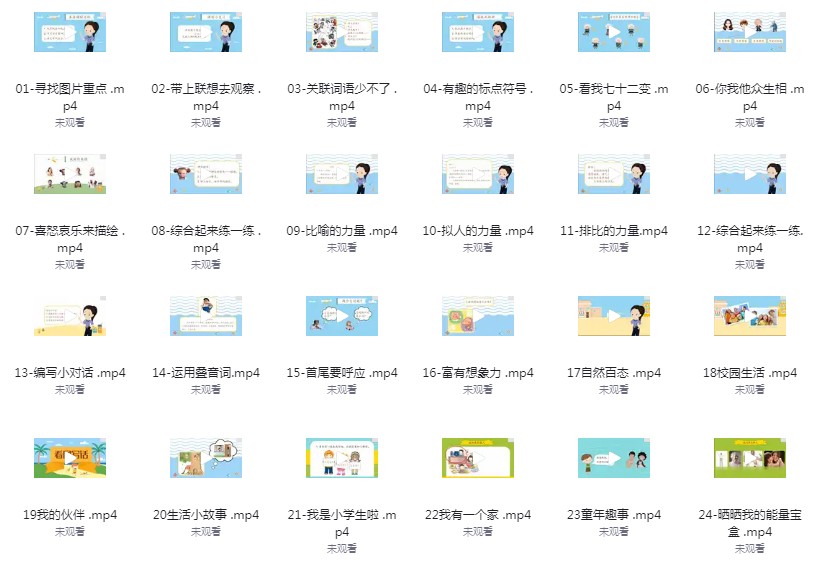
Task: Open video 16-富有想象力
Action: [x=477, y=316]
